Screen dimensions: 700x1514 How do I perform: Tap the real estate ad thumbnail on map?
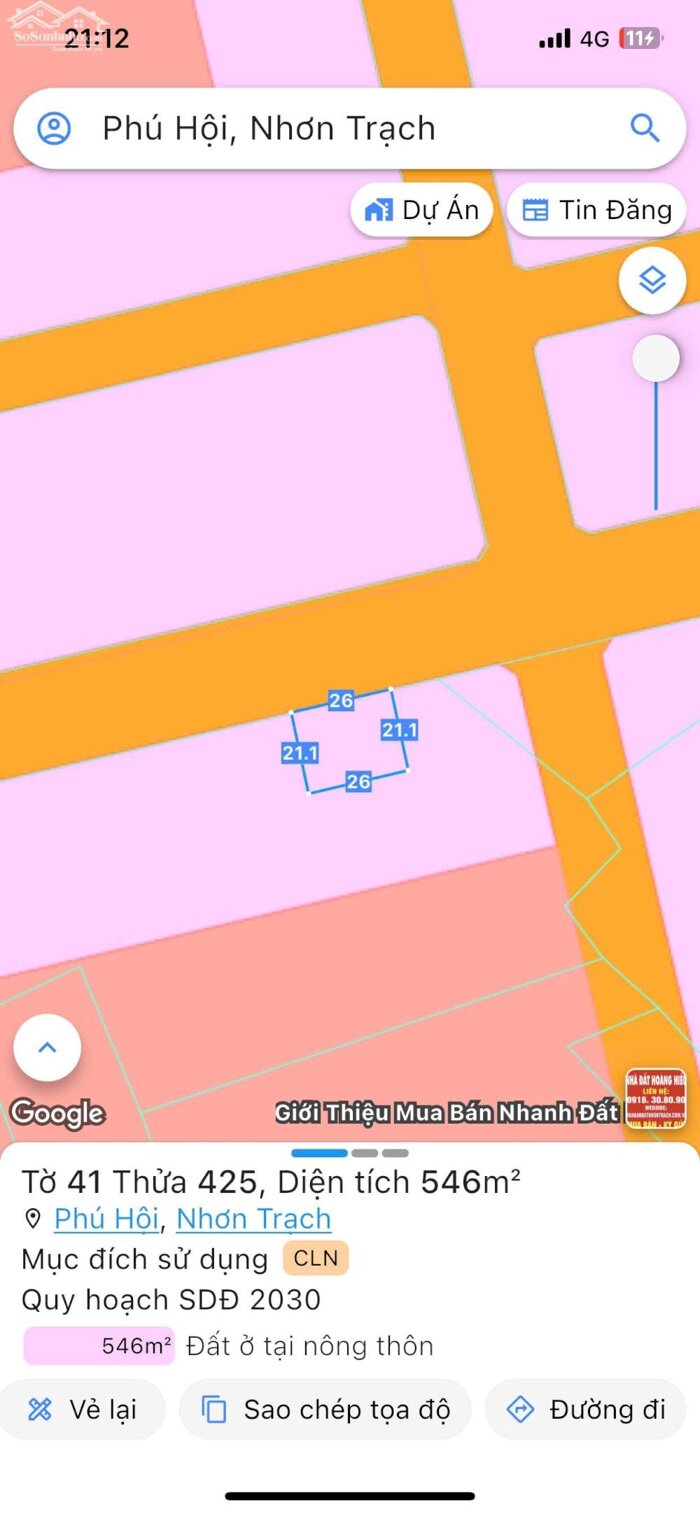(655, 1099)
